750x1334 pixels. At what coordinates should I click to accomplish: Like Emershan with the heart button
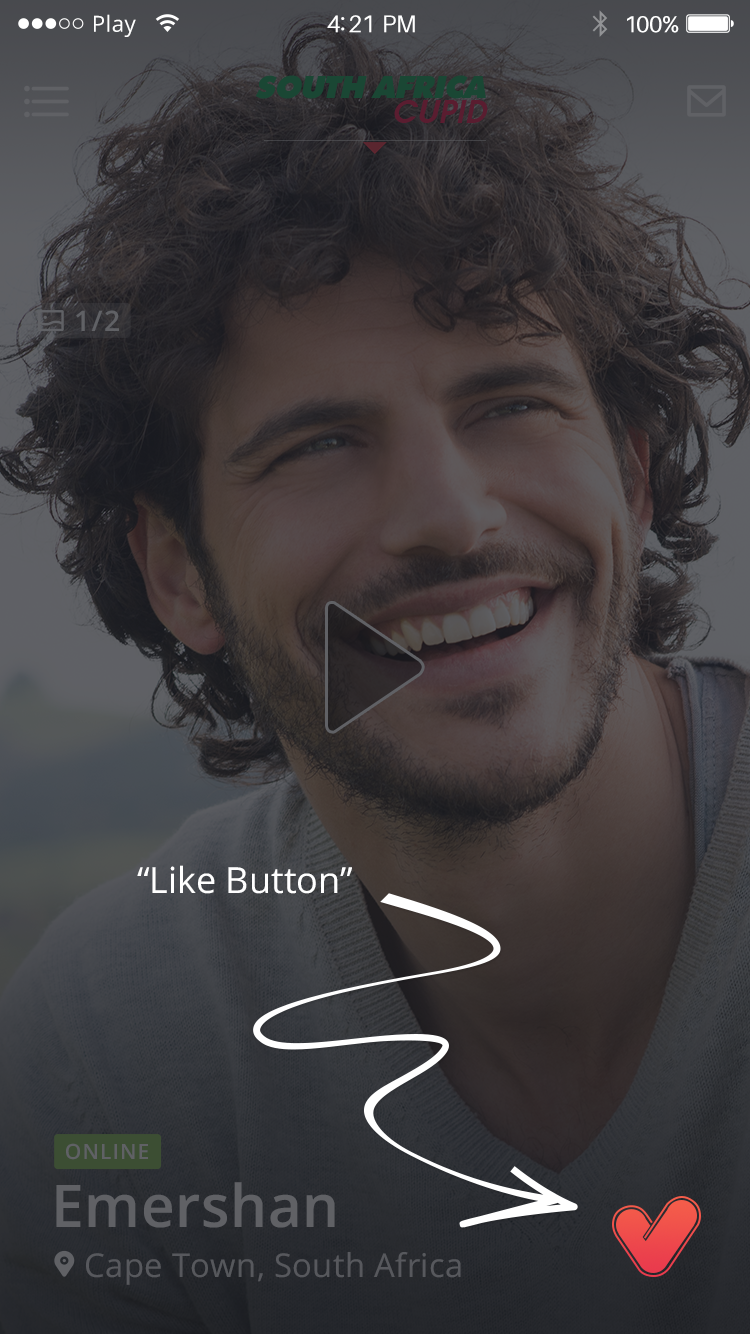[x=656, y=1236]
